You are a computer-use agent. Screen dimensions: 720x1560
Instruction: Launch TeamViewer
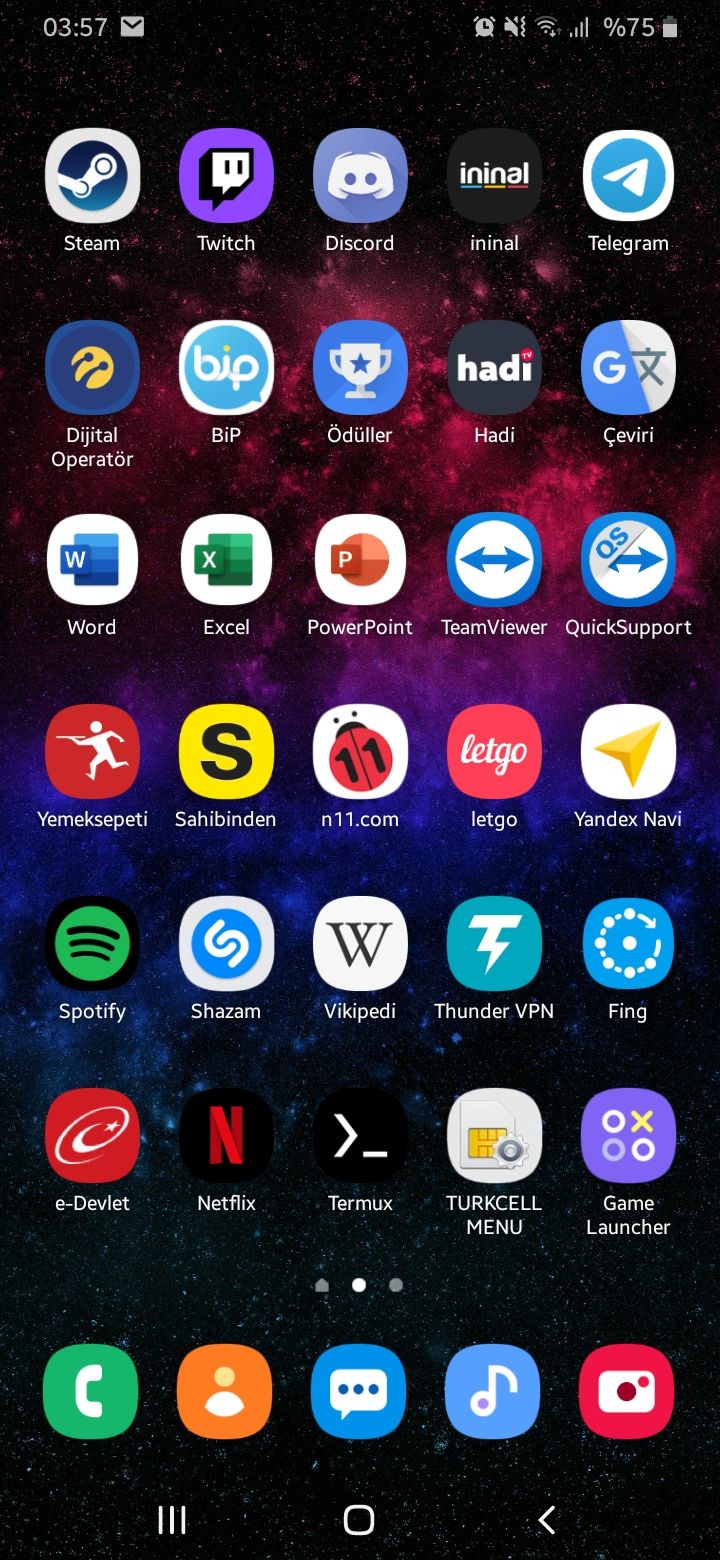(x=494, y=560)
